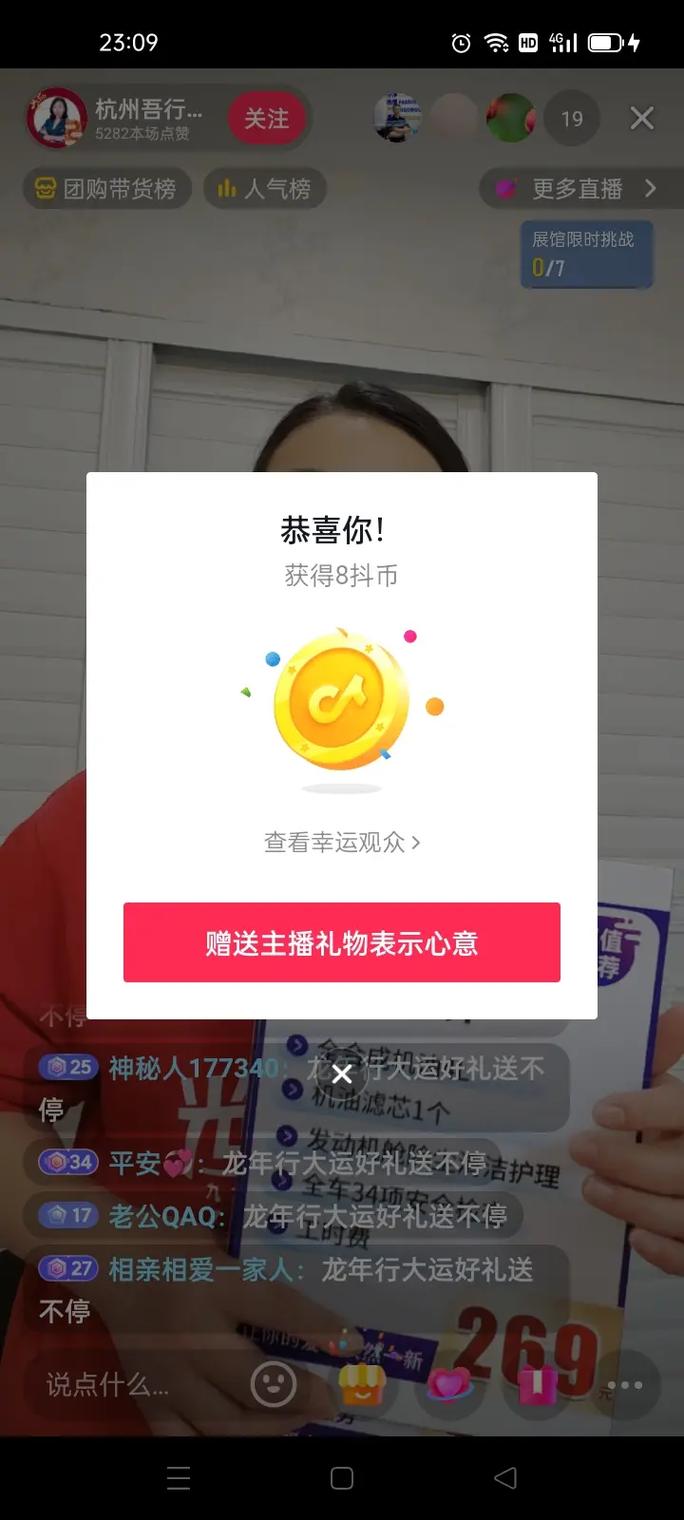Screen dimensions: 684x1520
Task: Open the streamer's profile avatar
Action: coord(56,118)
